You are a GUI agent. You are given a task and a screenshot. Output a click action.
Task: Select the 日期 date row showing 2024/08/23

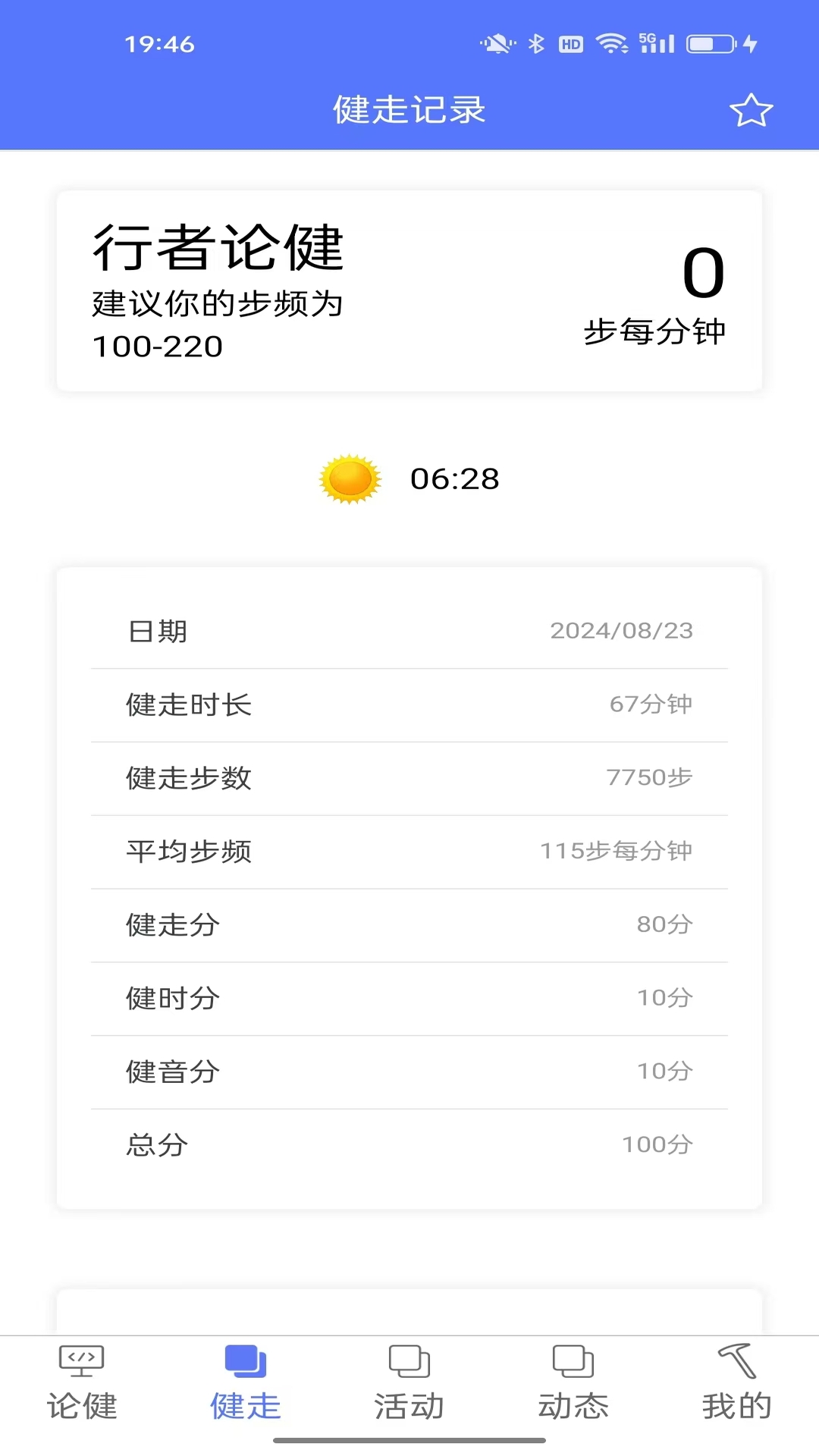click(x=409, y=630)
